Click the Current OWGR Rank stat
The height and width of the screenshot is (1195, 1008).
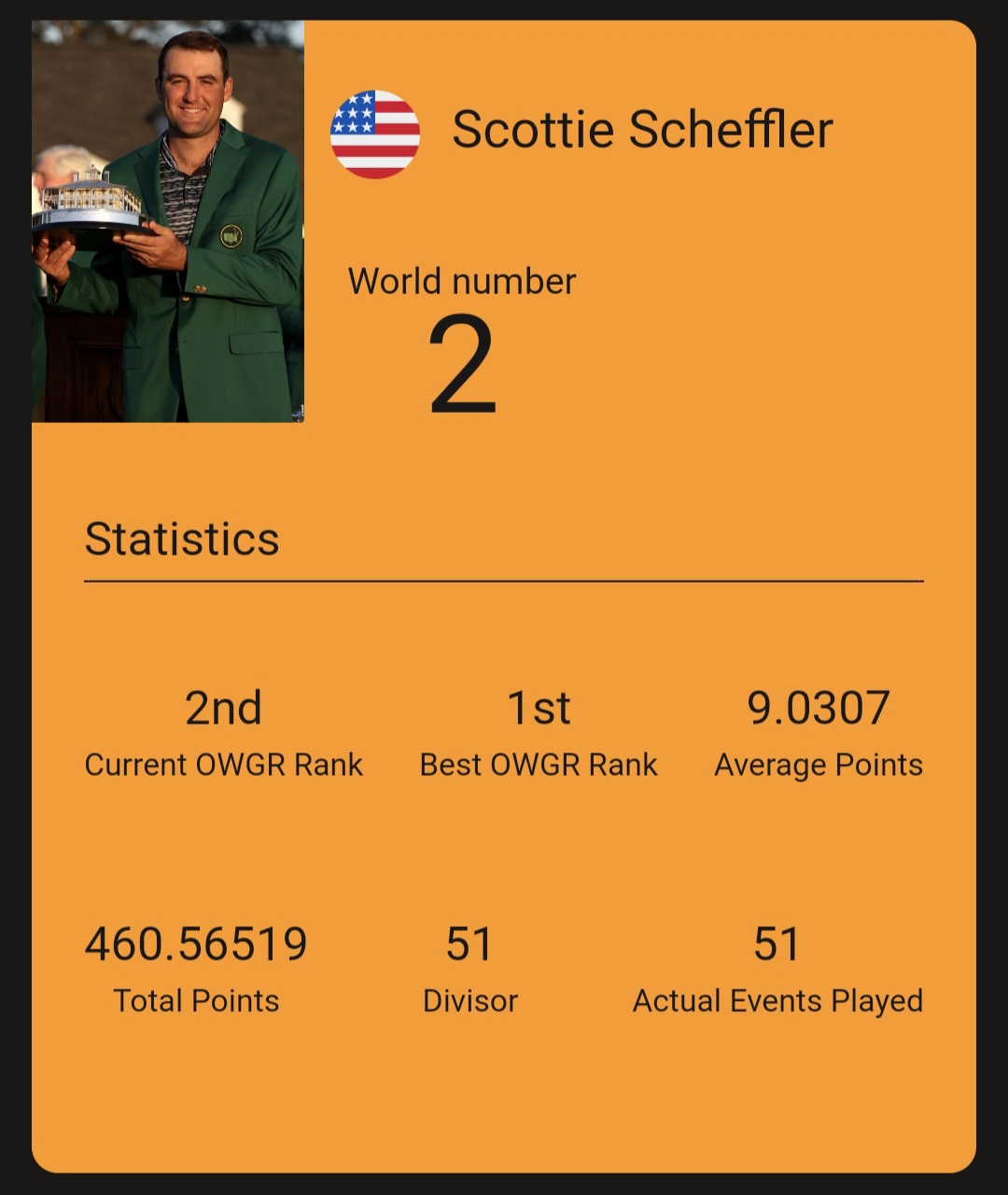click(x=225, y=766)
